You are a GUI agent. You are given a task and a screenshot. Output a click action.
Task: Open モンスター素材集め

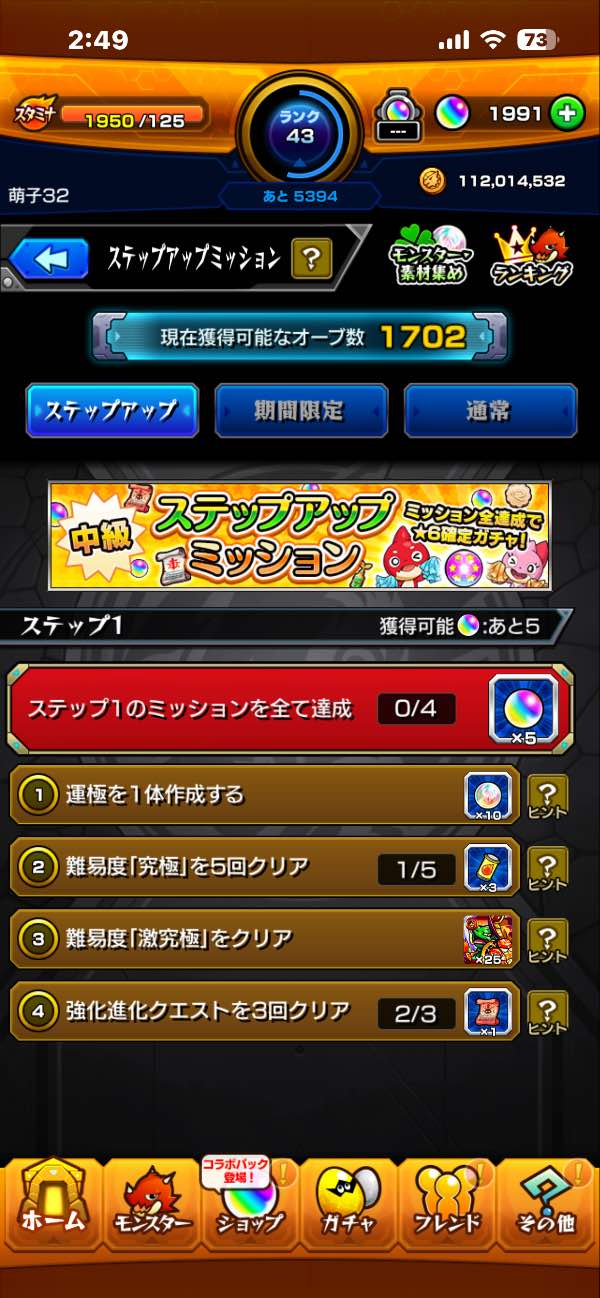(428, 256)
